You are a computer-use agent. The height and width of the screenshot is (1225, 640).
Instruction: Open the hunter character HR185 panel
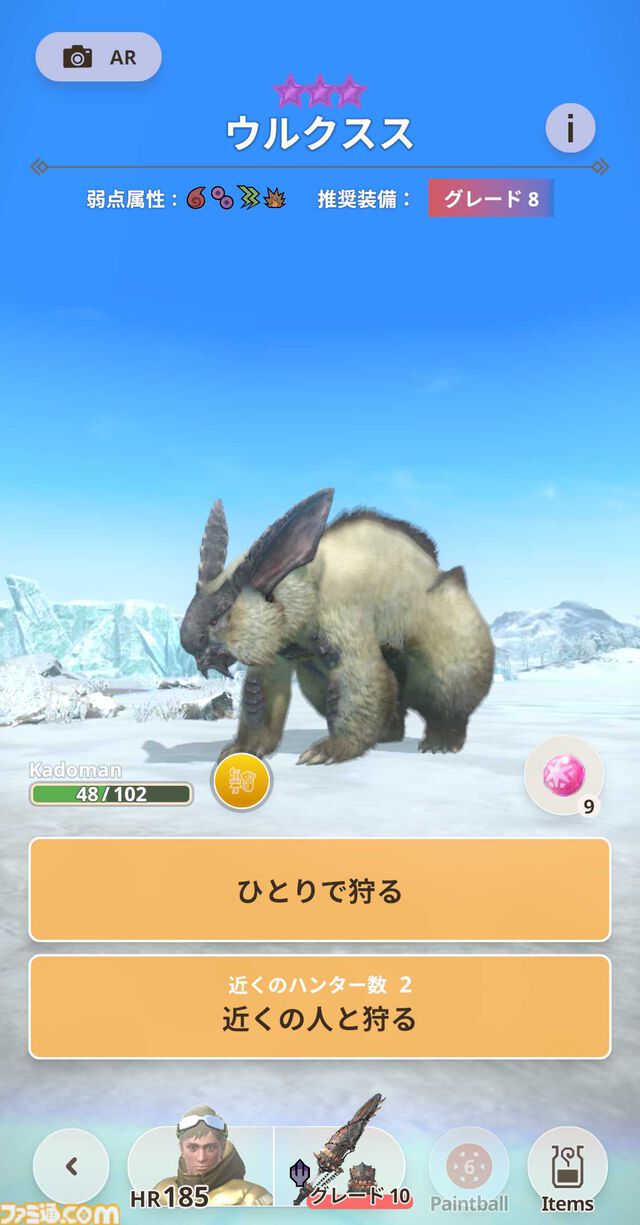point(201,1166)
